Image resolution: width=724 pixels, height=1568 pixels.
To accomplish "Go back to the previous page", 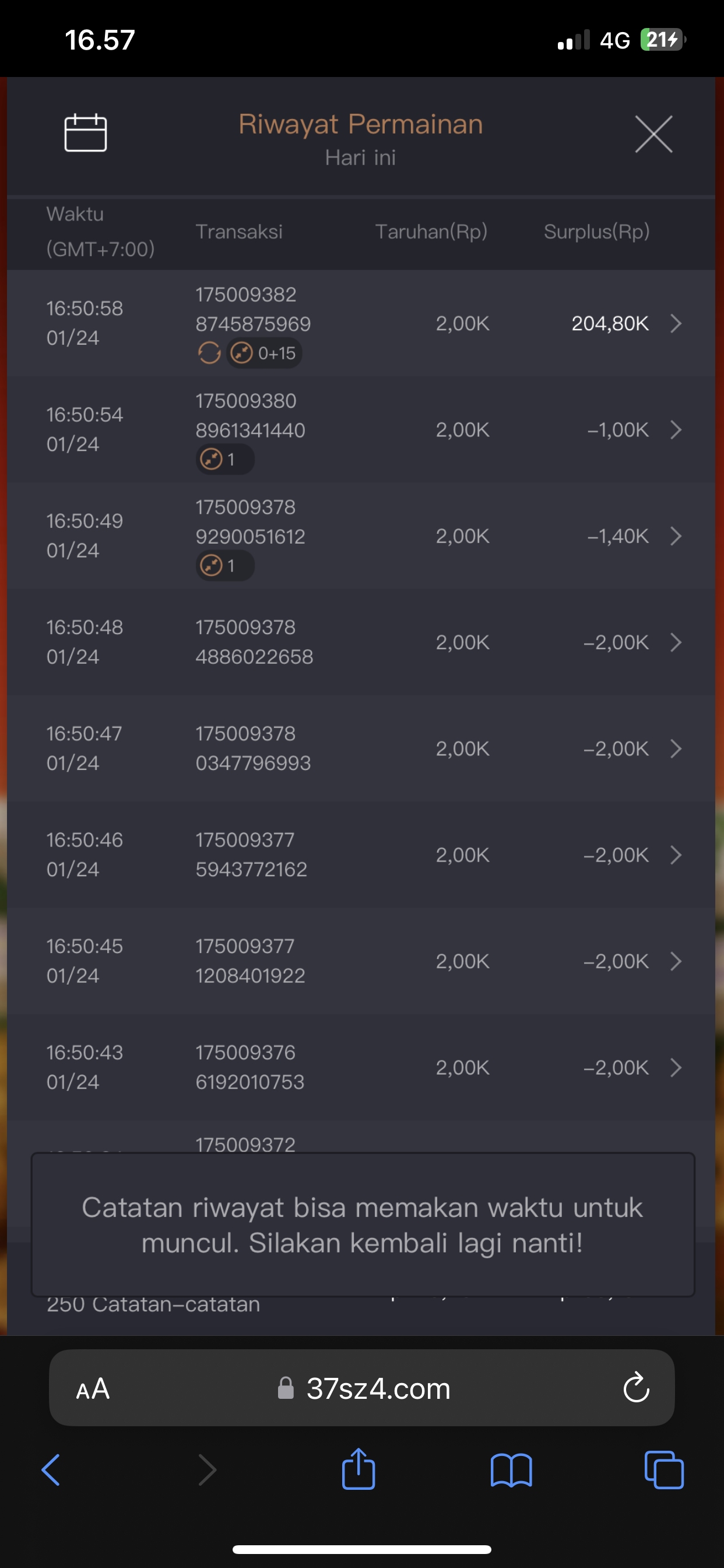I will (x=51, y=1470).
